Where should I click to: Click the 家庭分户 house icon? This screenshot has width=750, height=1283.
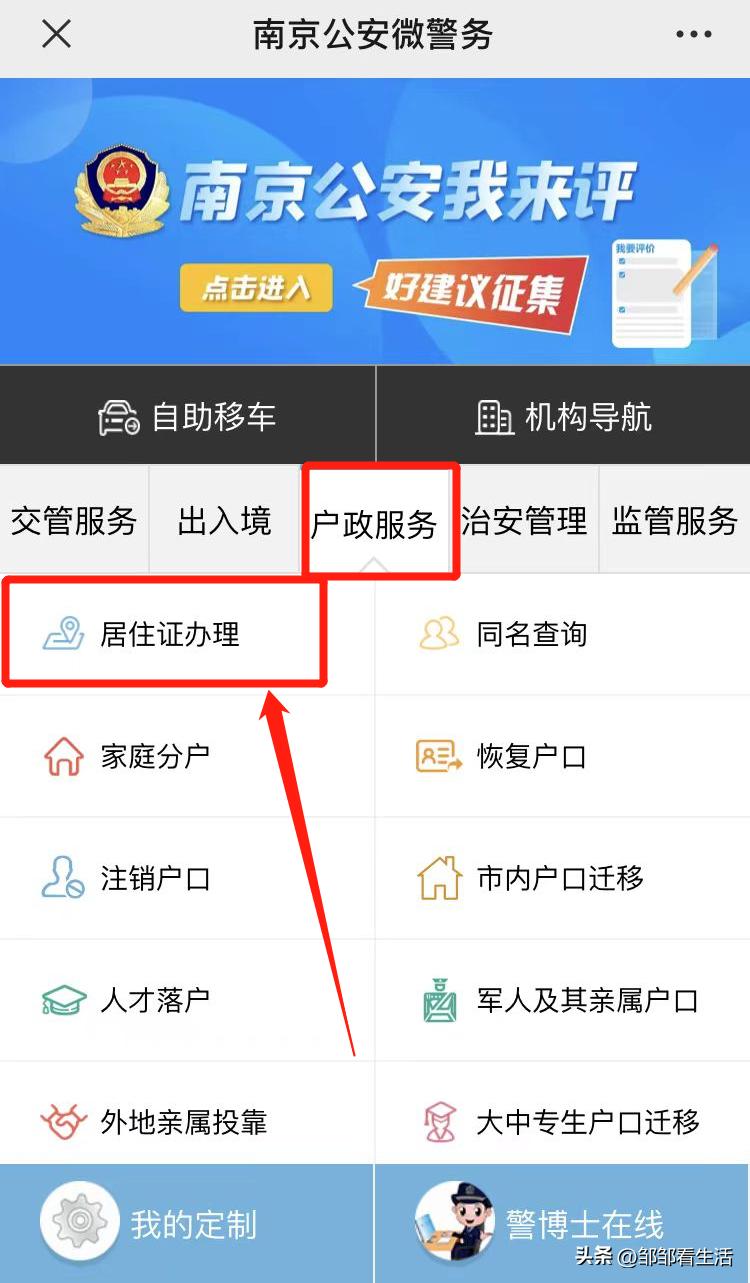(x=63, y=756)
